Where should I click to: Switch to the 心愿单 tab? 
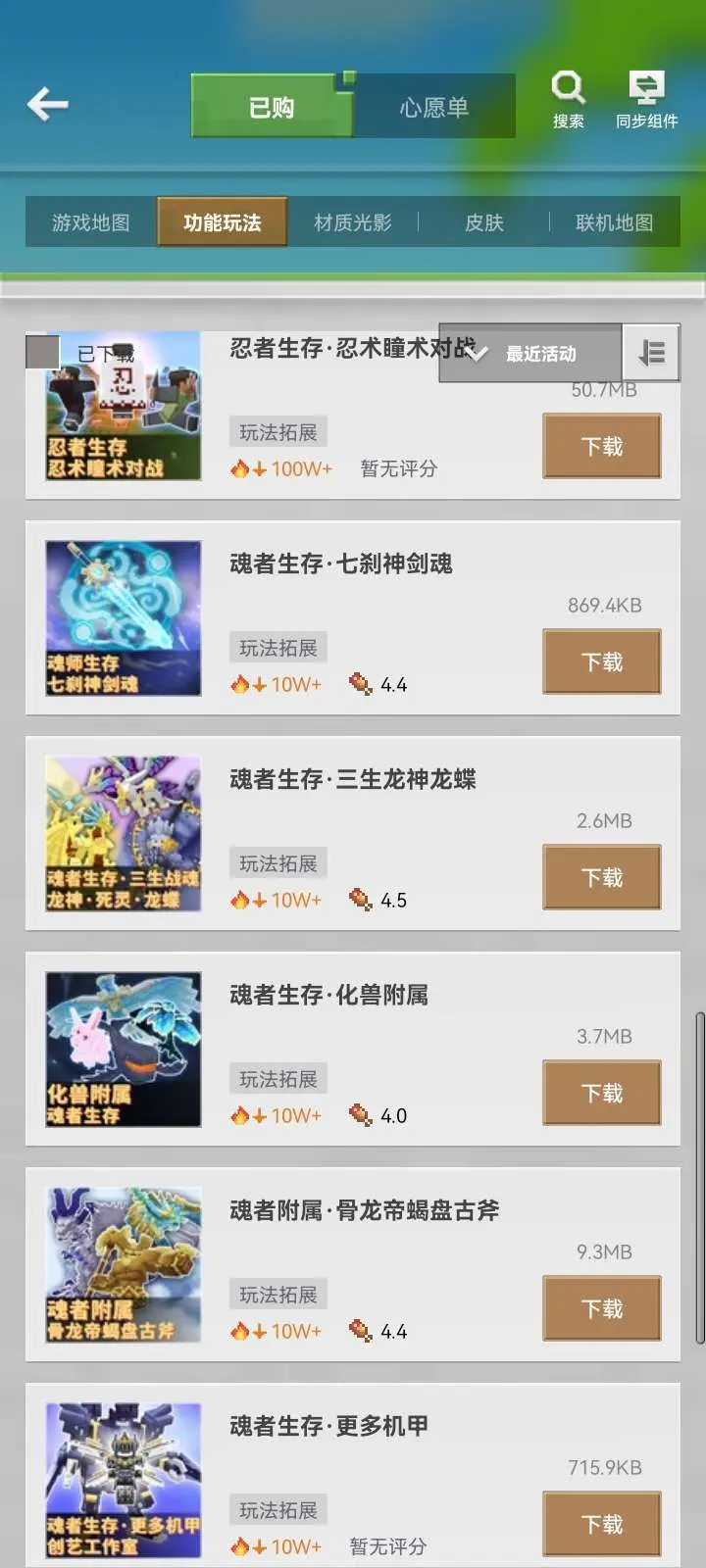click(x=433, y=107)
